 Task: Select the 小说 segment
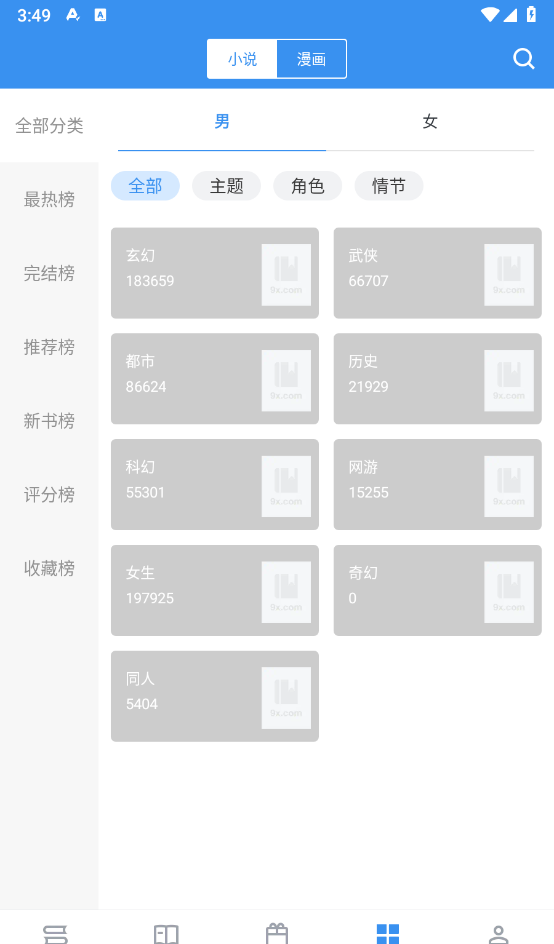[x=242, y=59]
